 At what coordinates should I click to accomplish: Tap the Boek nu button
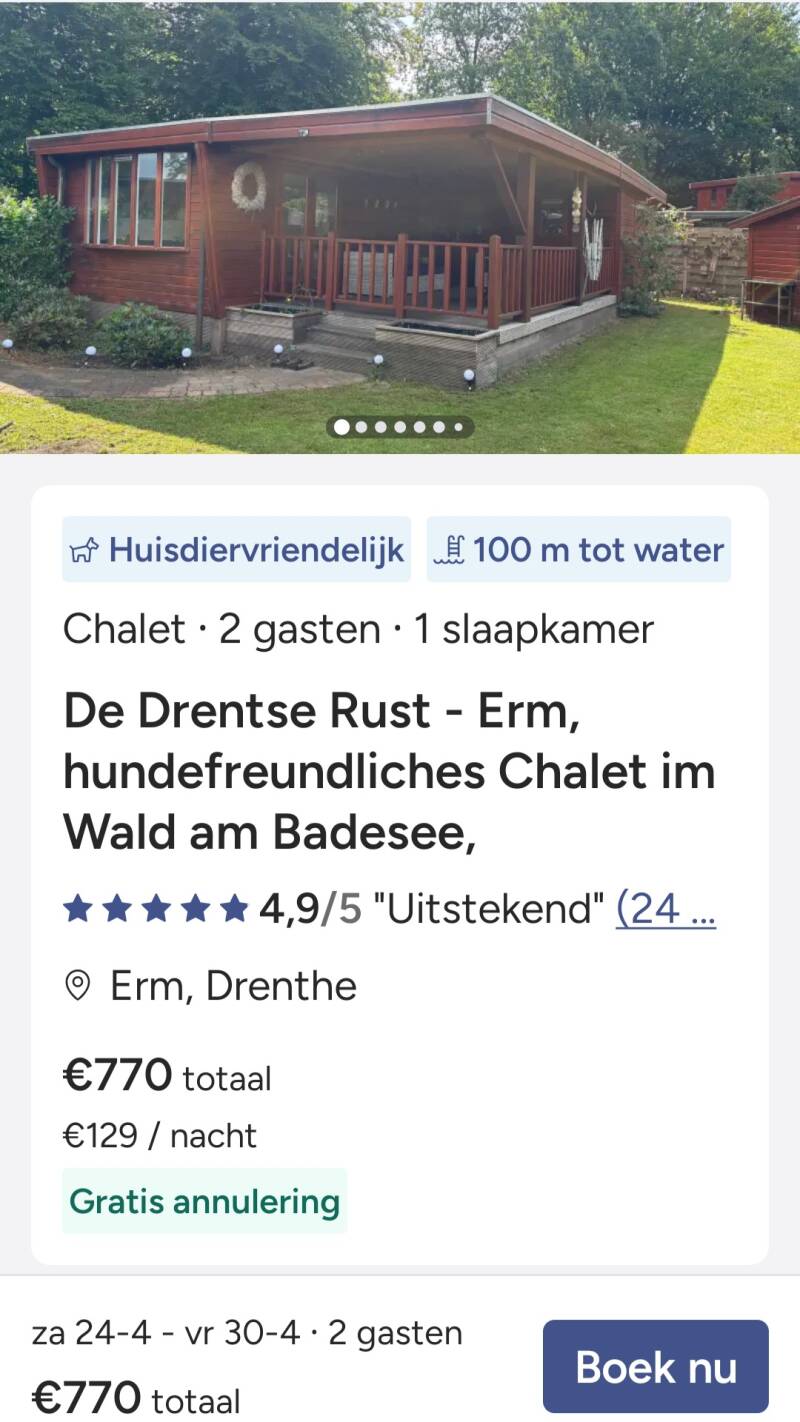[x=656, y=1366]
